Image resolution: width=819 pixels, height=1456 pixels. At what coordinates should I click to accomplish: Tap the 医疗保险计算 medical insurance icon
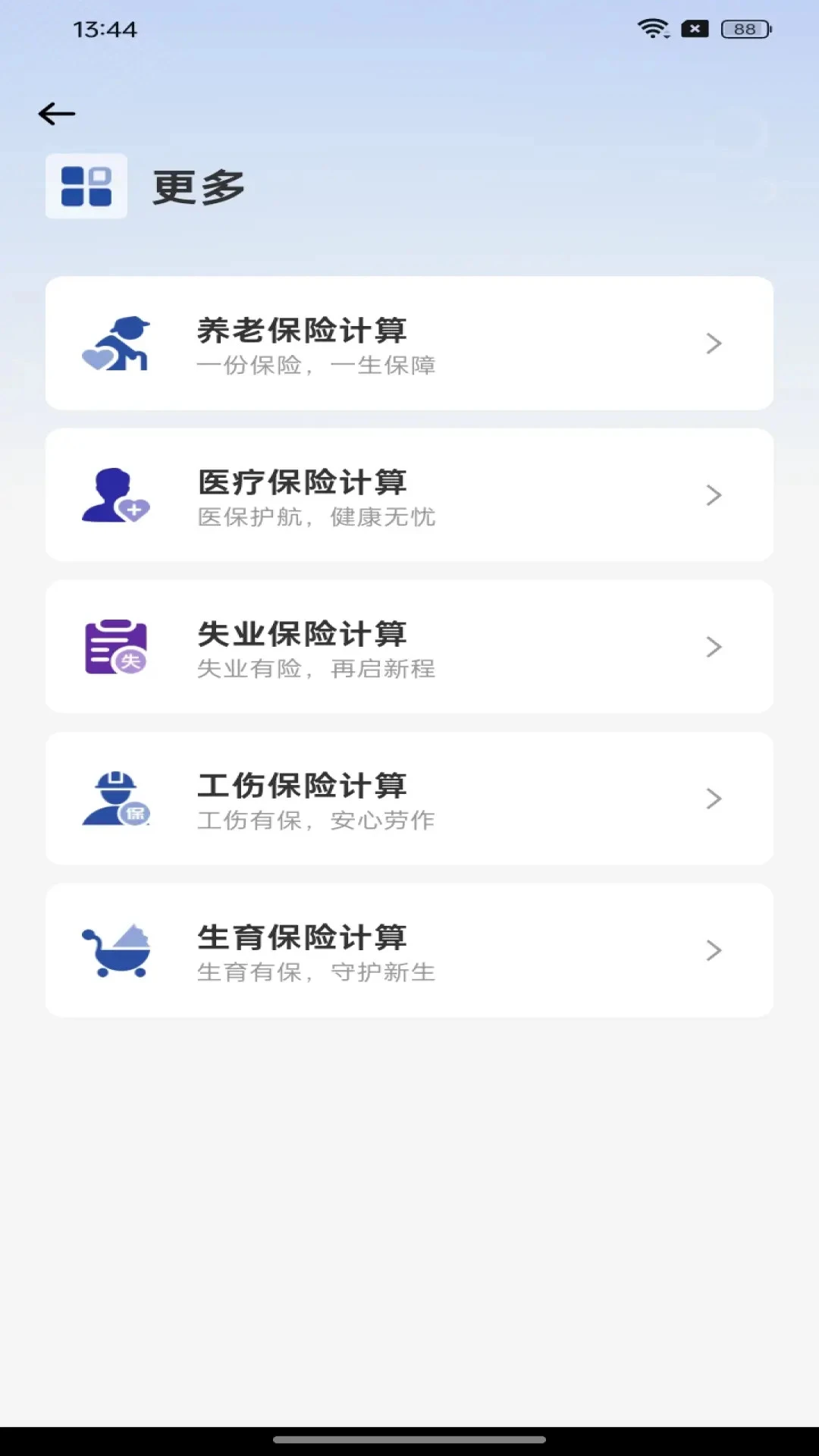(x=114, y=495)
